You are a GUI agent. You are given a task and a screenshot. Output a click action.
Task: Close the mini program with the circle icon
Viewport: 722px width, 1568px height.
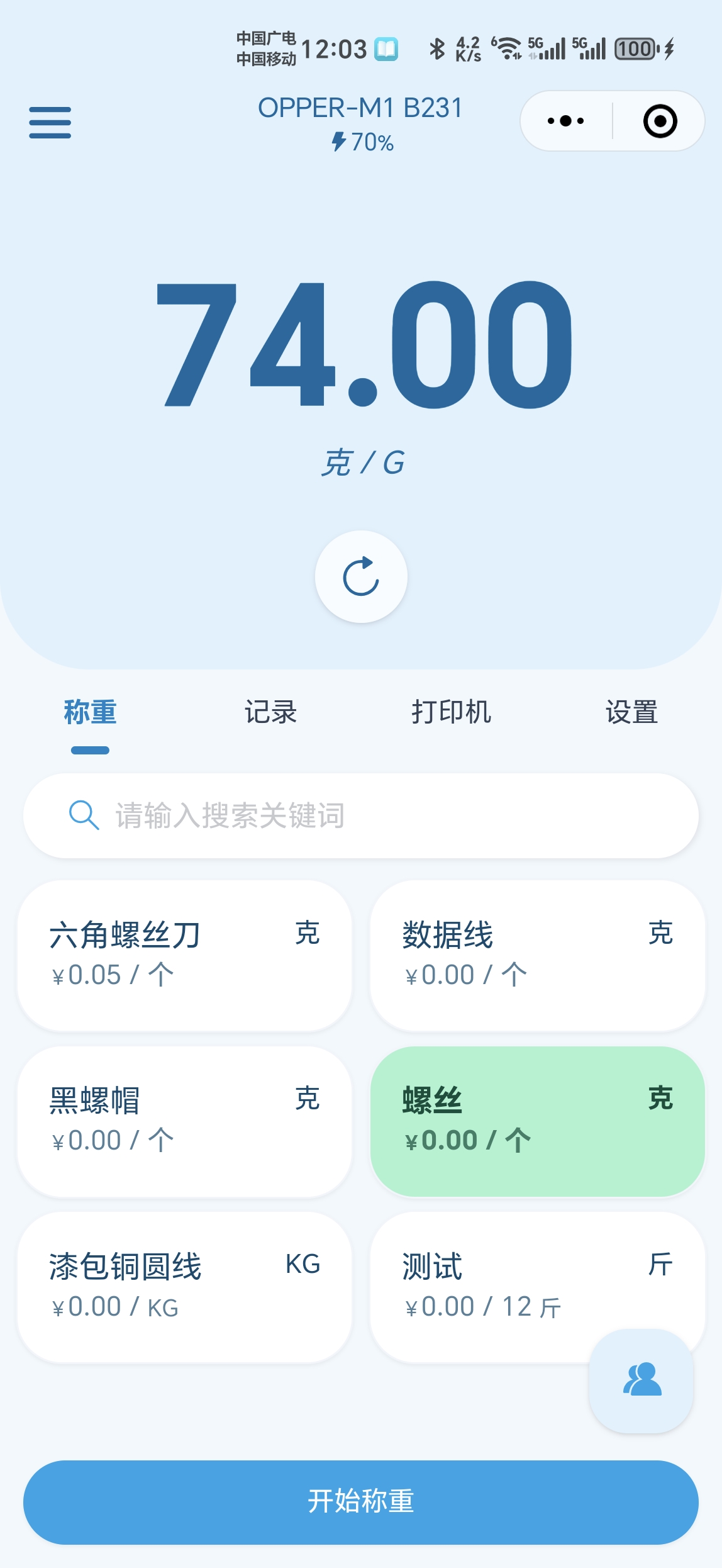pos(660,121)
